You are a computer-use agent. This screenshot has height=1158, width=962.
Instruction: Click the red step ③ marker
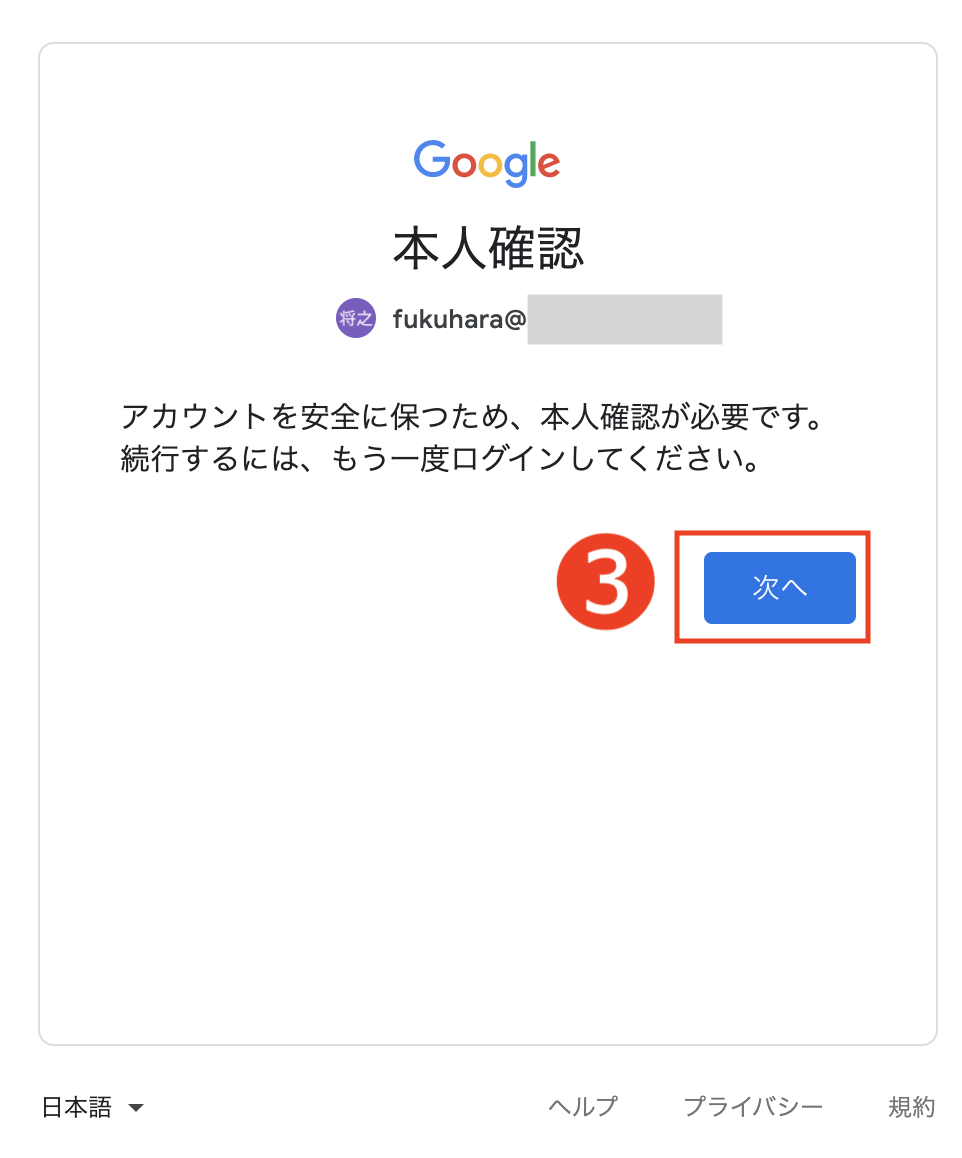coord(605,581)
